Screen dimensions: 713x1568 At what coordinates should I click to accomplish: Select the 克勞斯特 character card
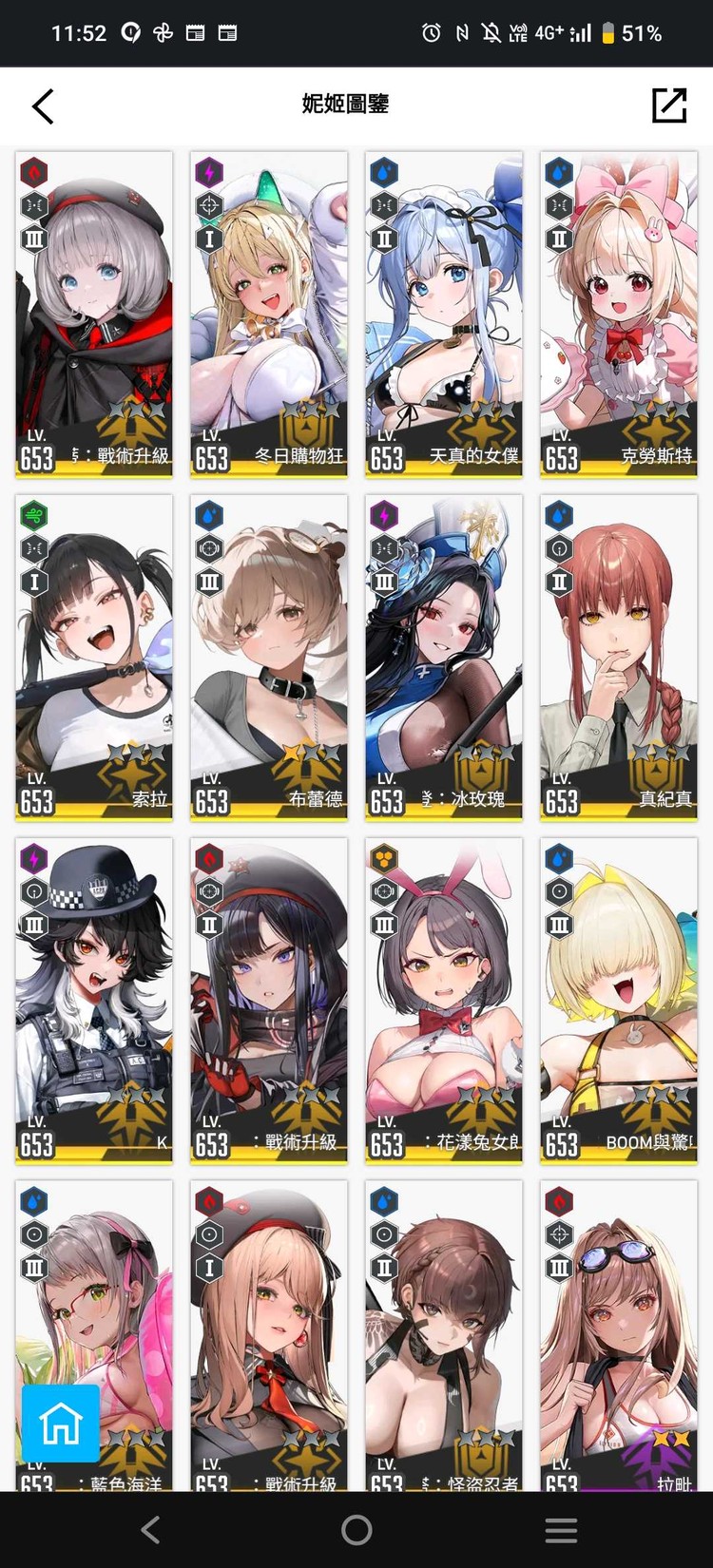[x=619, y=314]
